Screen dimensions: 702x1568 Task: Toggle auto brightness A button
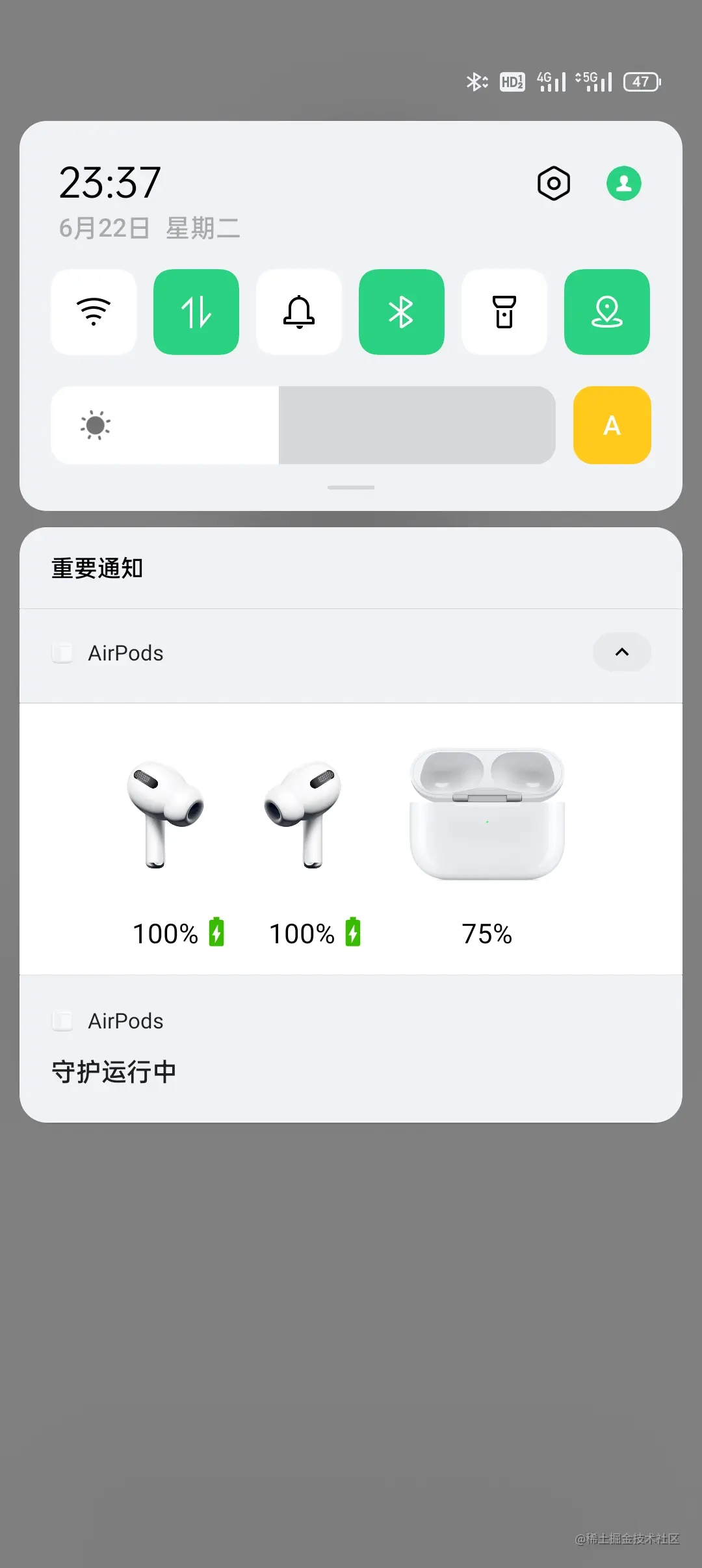point(612,425)
